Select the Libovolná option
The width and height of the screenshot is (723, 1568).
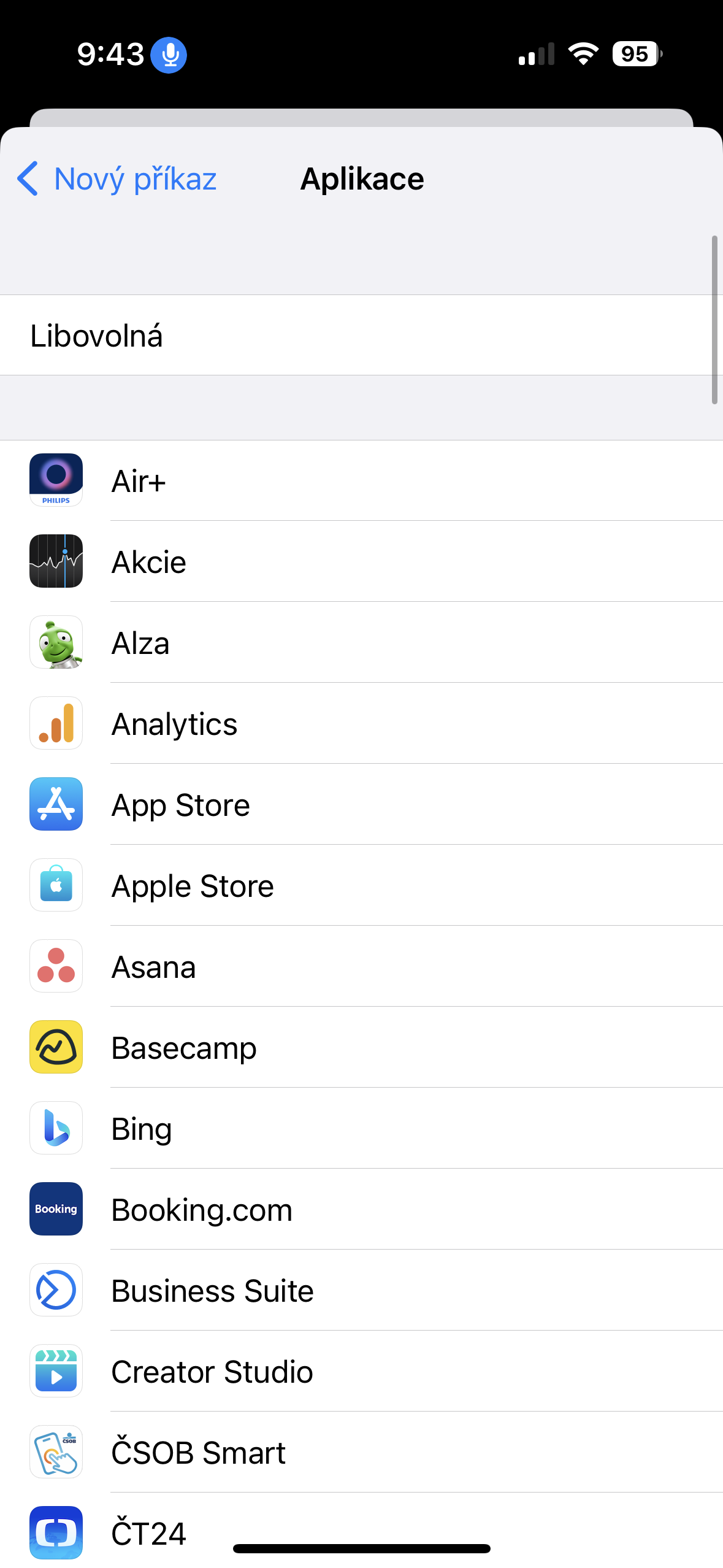(361, 336)
